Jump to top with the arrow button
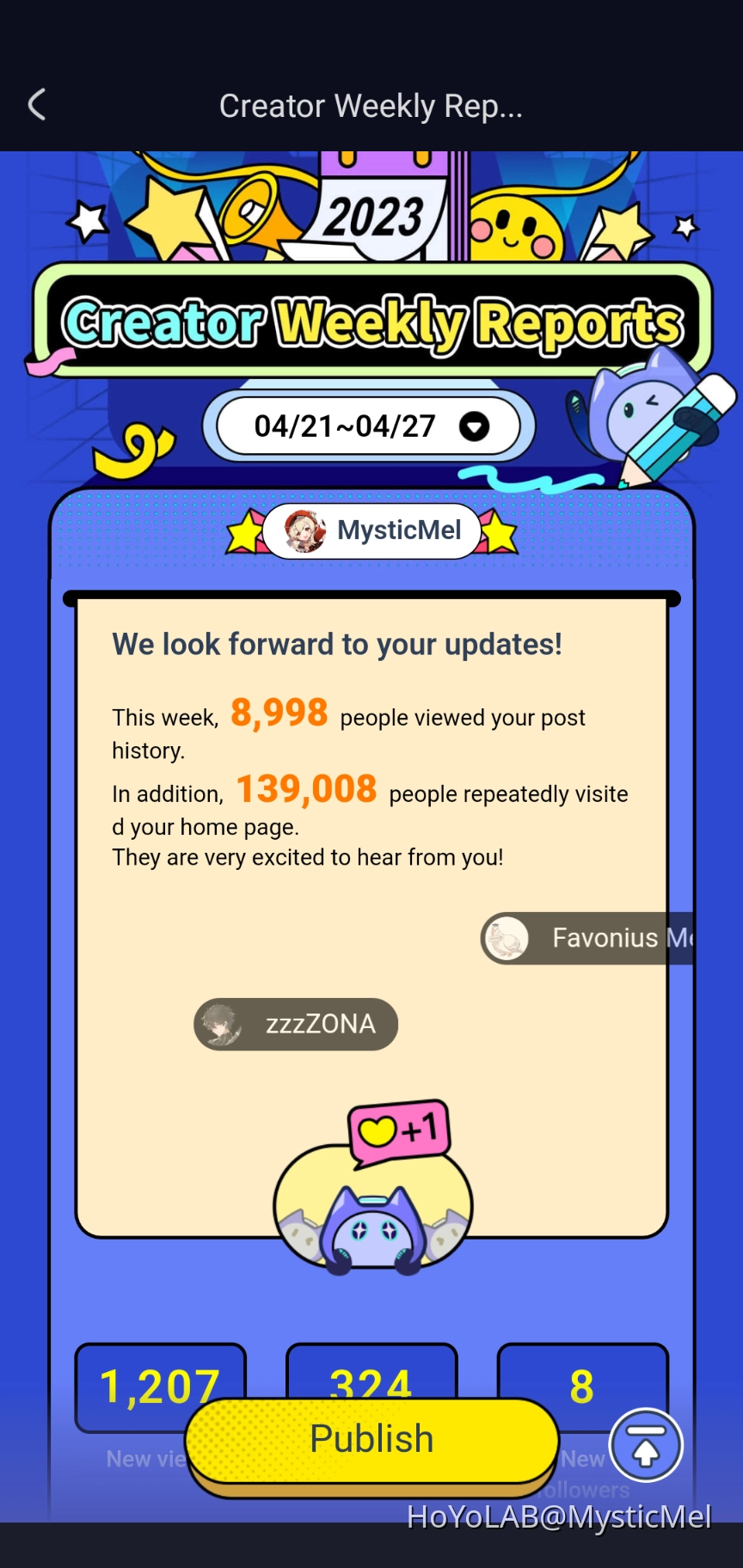Screen dimensions: 743x1568 646,1445
